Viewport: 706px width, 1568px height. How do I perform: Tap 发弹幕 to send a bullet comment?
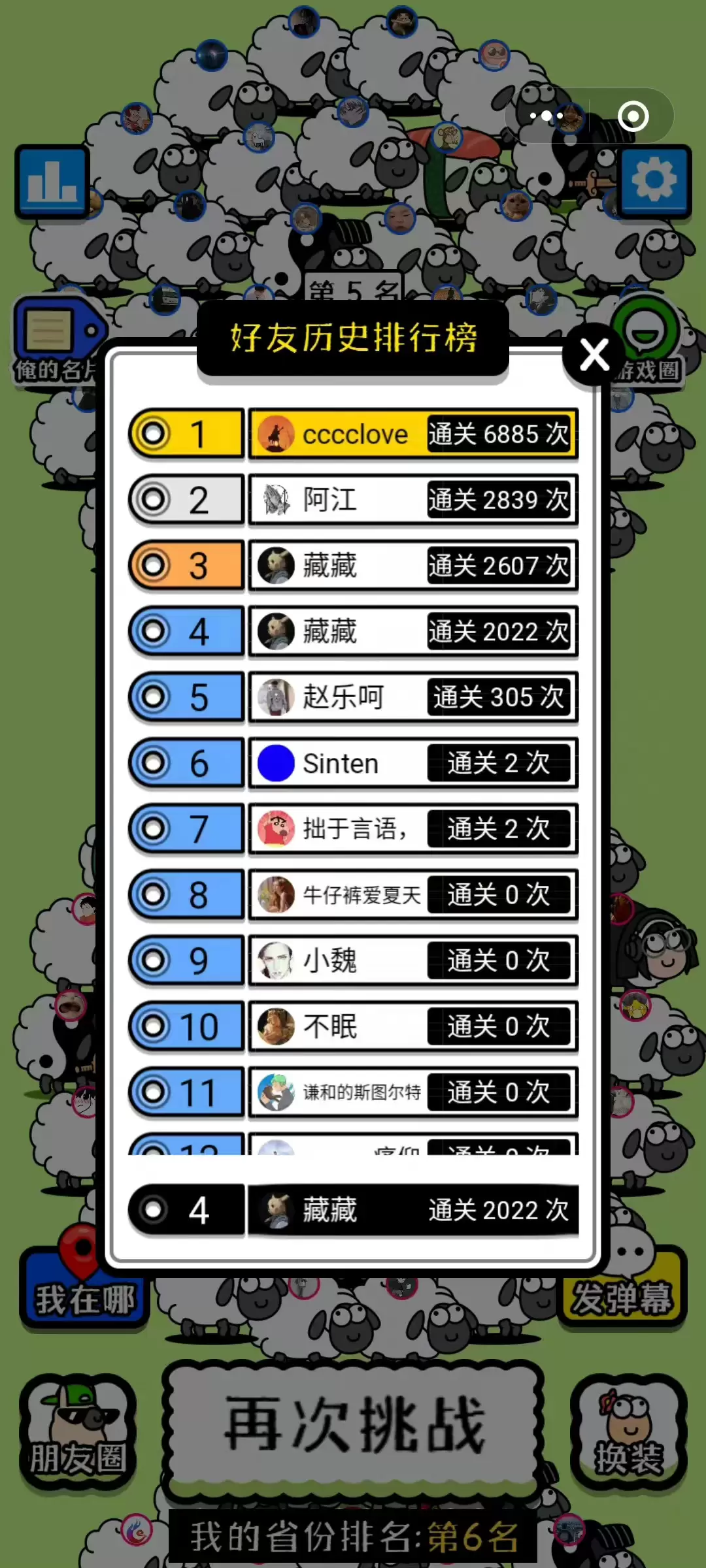(x=621, y=1297)
